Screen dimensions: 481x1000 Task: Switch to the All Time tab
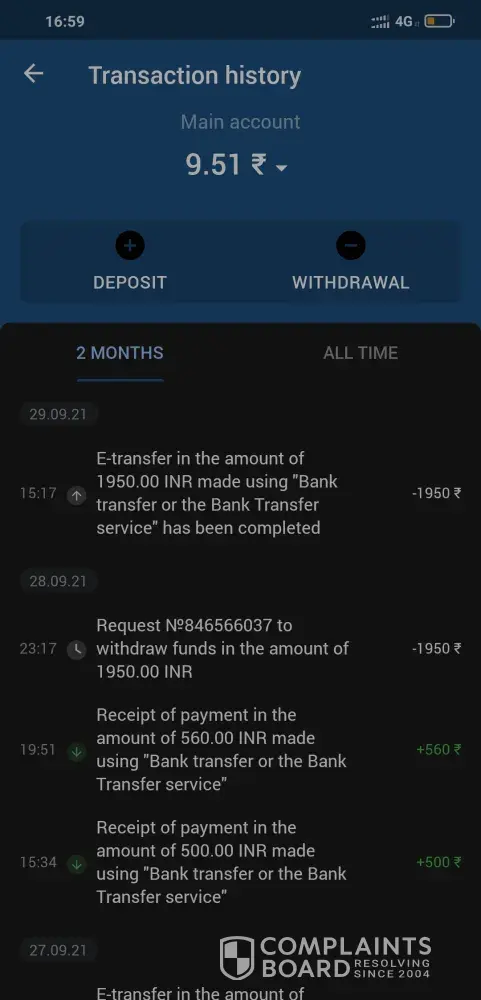pos(360,353)
